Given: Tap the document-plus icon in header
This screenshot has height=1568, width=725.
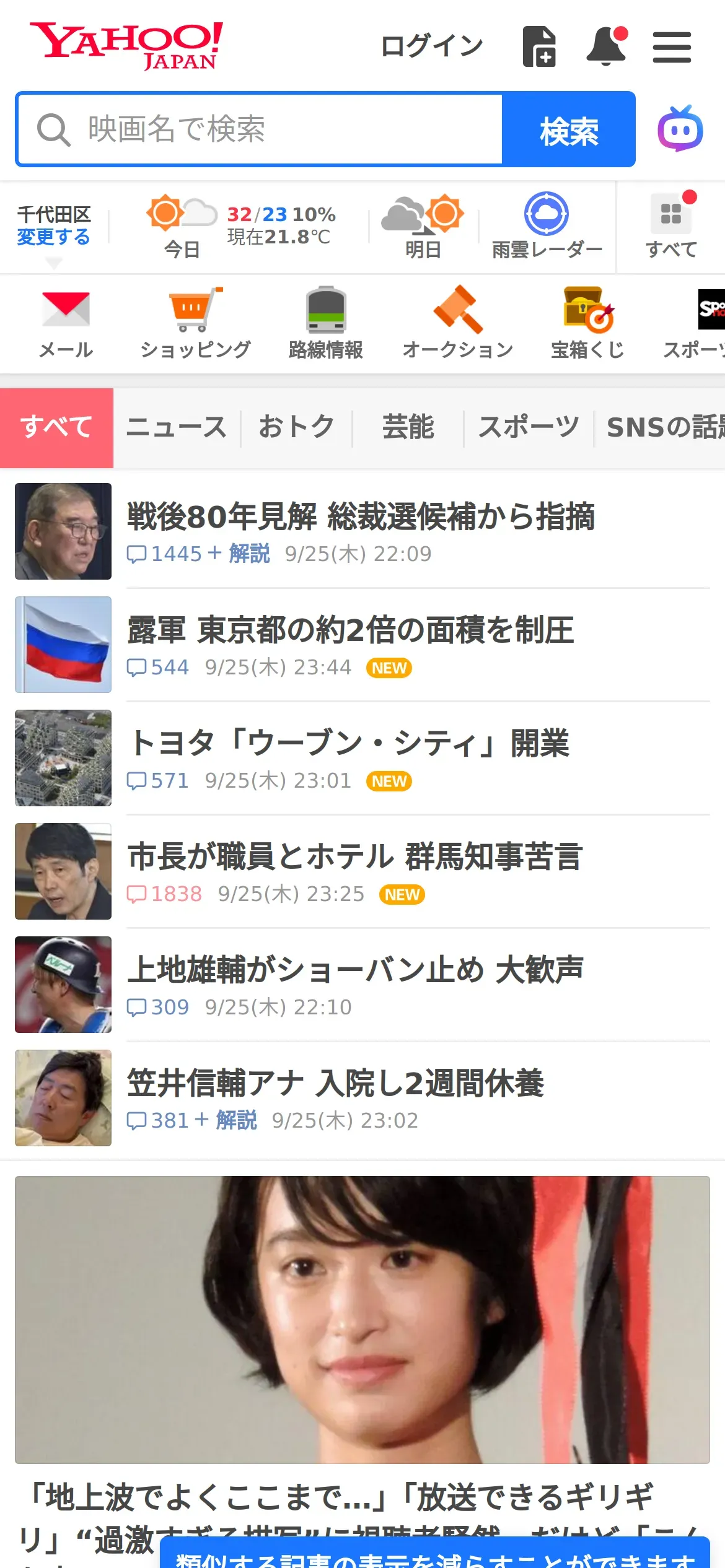Looking at the screenshot, I should pos(539,46).
